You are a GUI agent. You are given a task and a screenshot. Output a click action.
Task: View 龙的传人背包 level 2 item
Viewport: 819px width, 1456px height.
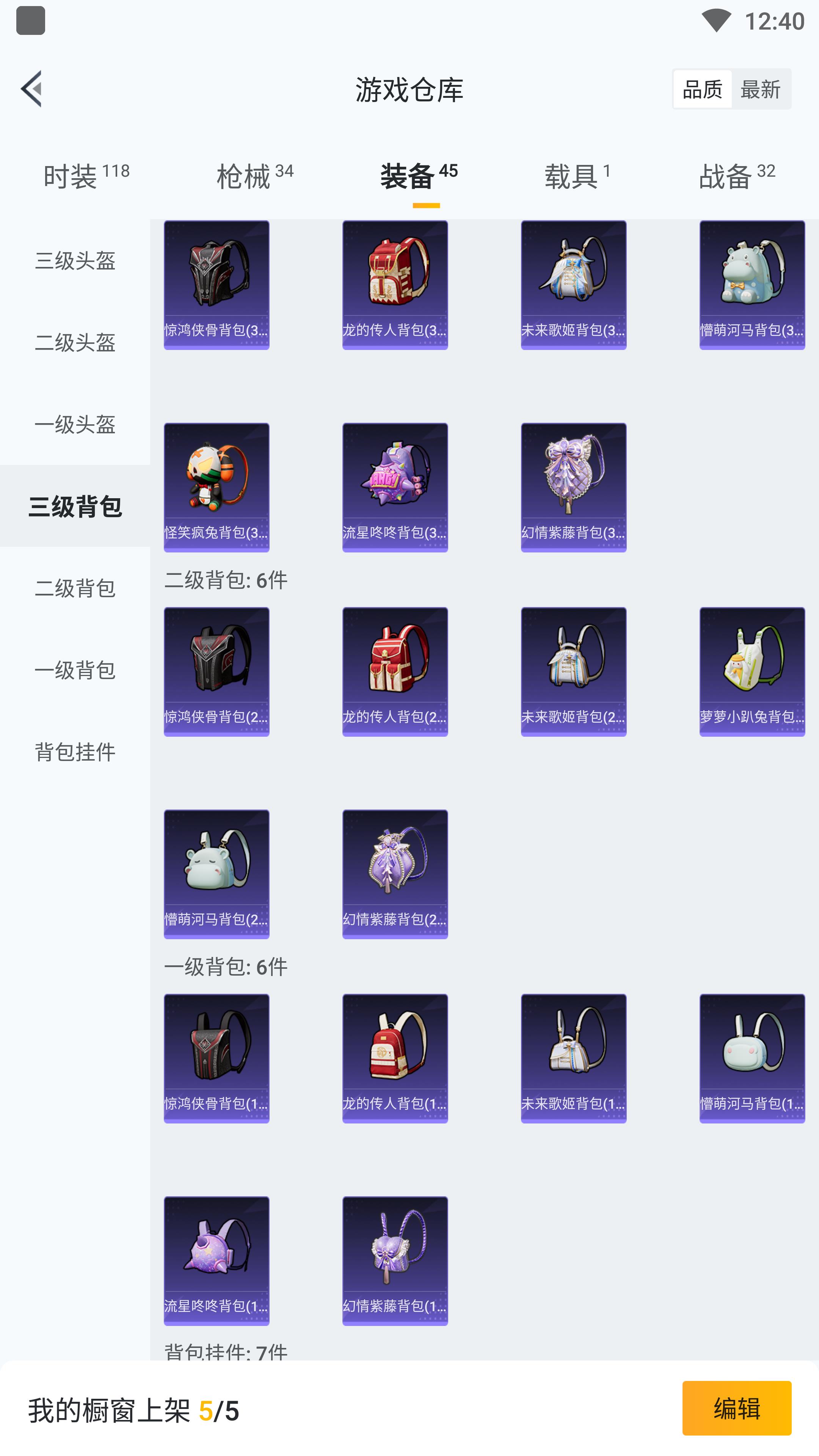[394, 672]
